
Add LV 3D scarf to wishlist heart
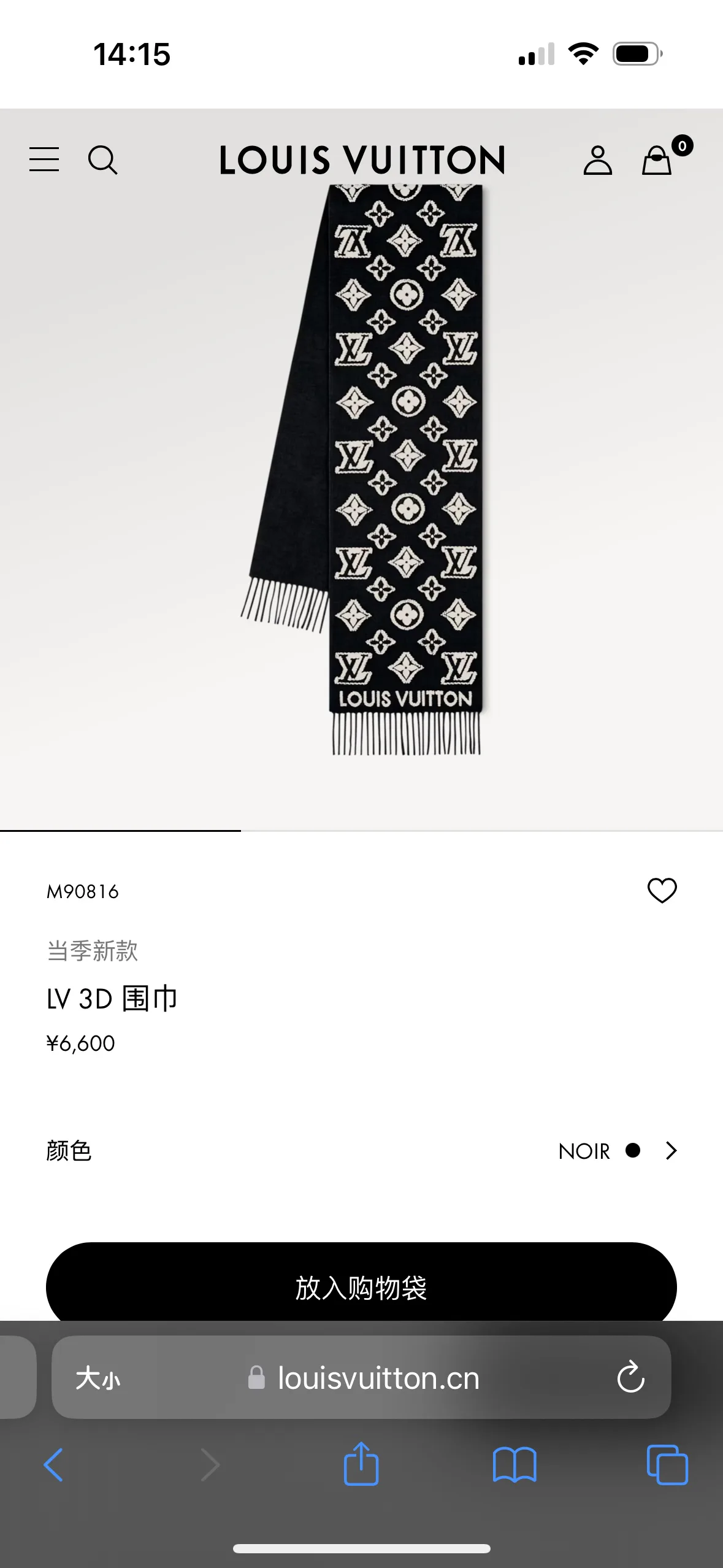tap(662, 890)
